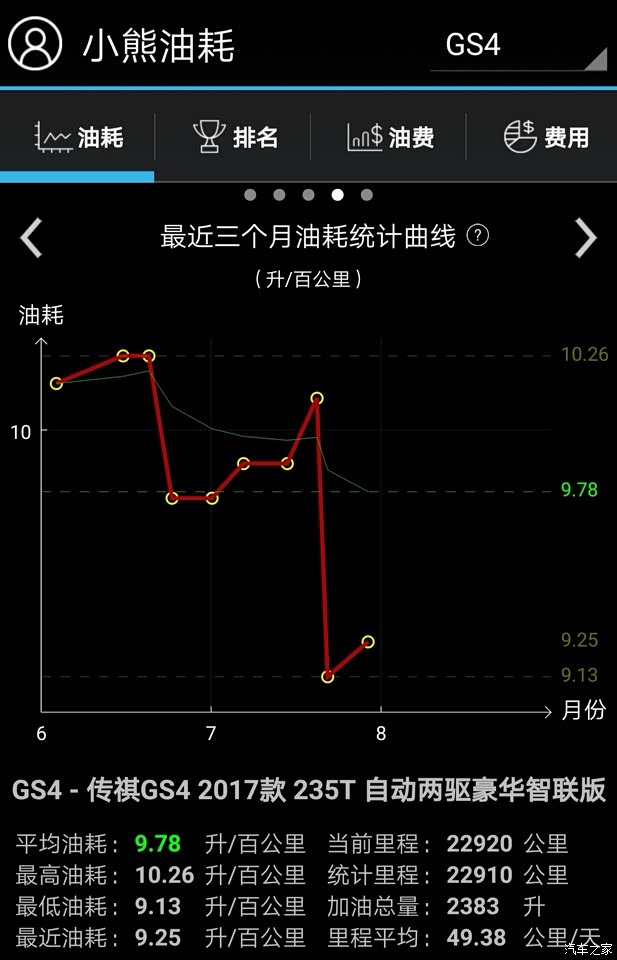This screenshot has width=617, height=960.
Task: Switch to the 排名 tab
Action: click(234, 137)
